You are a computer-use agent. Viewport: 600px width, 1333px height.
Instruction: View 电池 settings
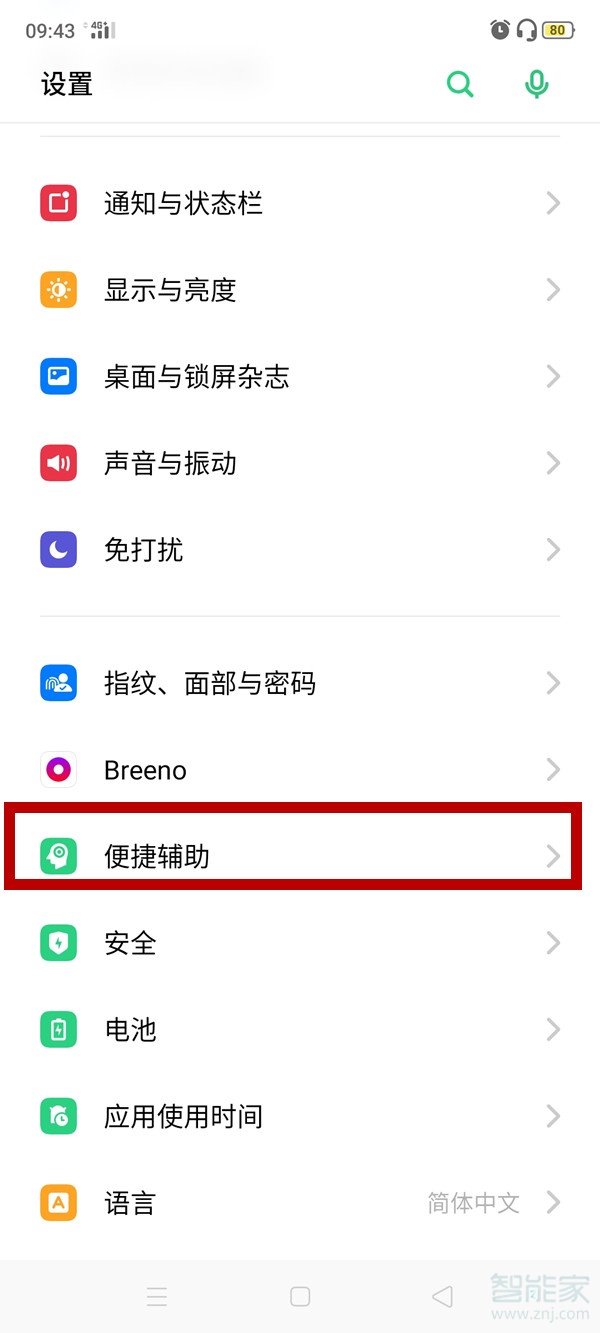pyautogui.click(x=300, y=1030)
